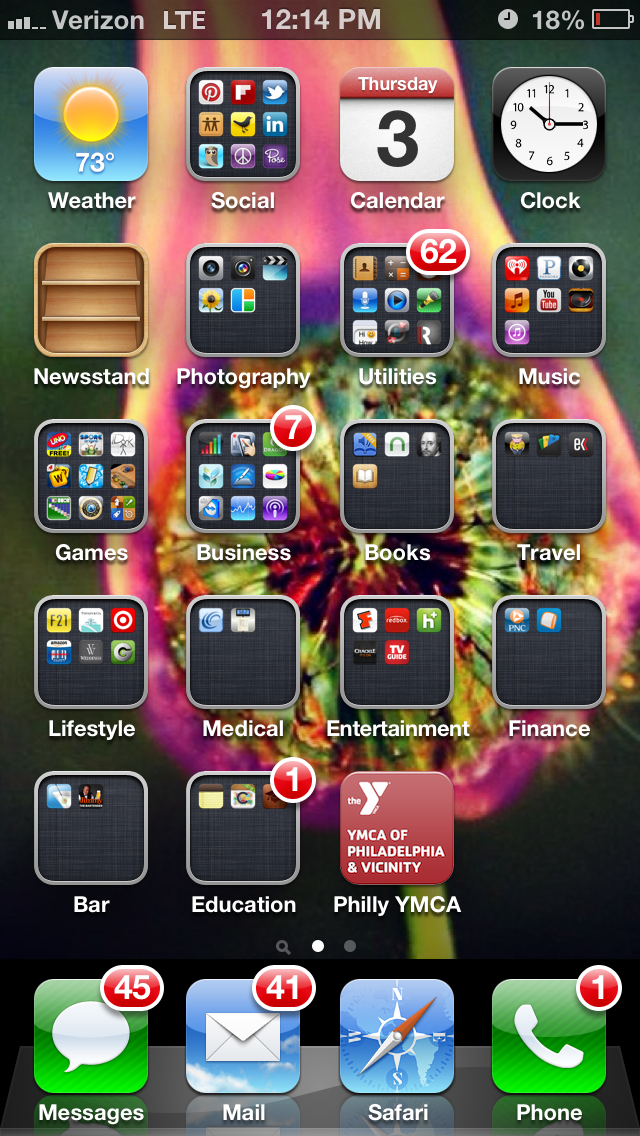Open the Phone app
Image resolution: width=640 pixels, height=1136 pixels.
pyautogui.click(x=549, y=1036)
